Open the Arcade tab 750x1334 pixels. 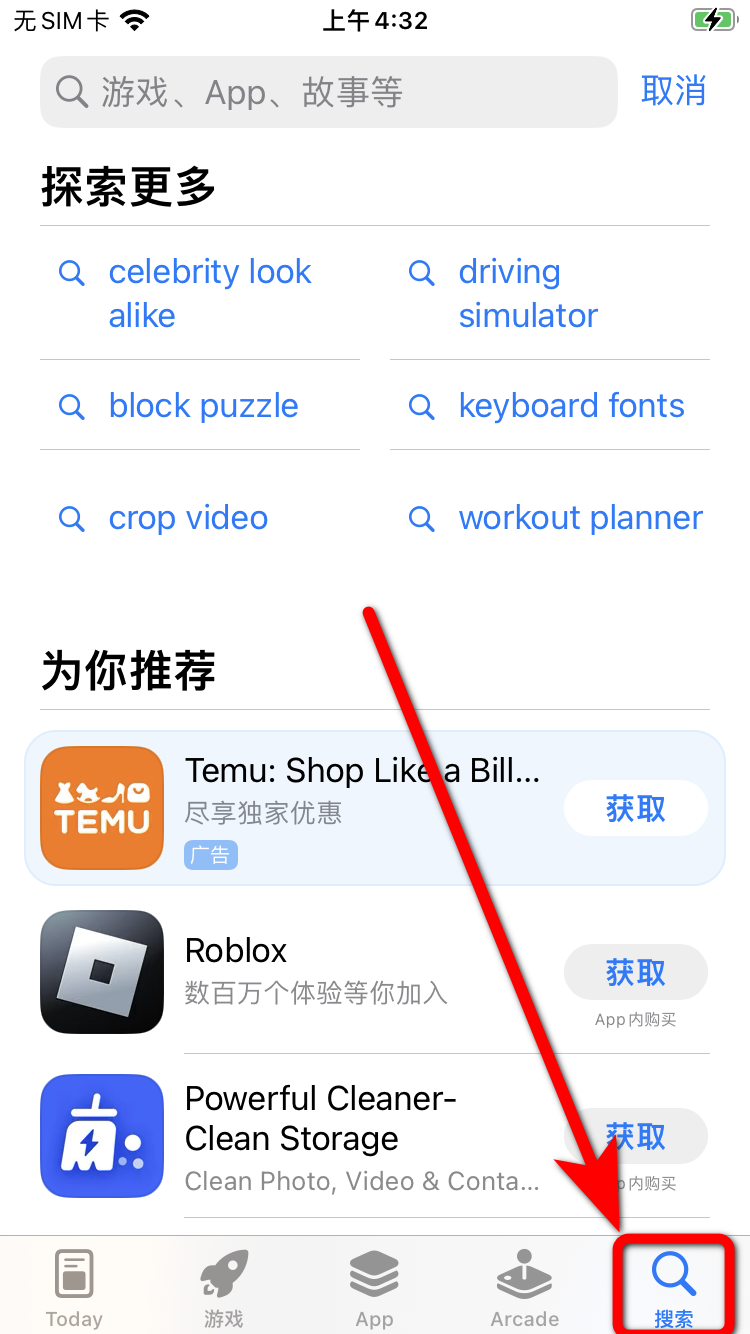point(524,1288)
